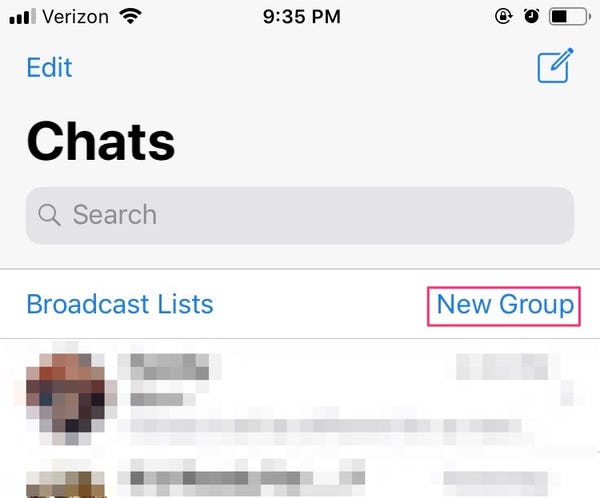Image resolution: width=600 pixels, height=498 pixels.
Task: Create a New Group
Action: coord(505,304)
